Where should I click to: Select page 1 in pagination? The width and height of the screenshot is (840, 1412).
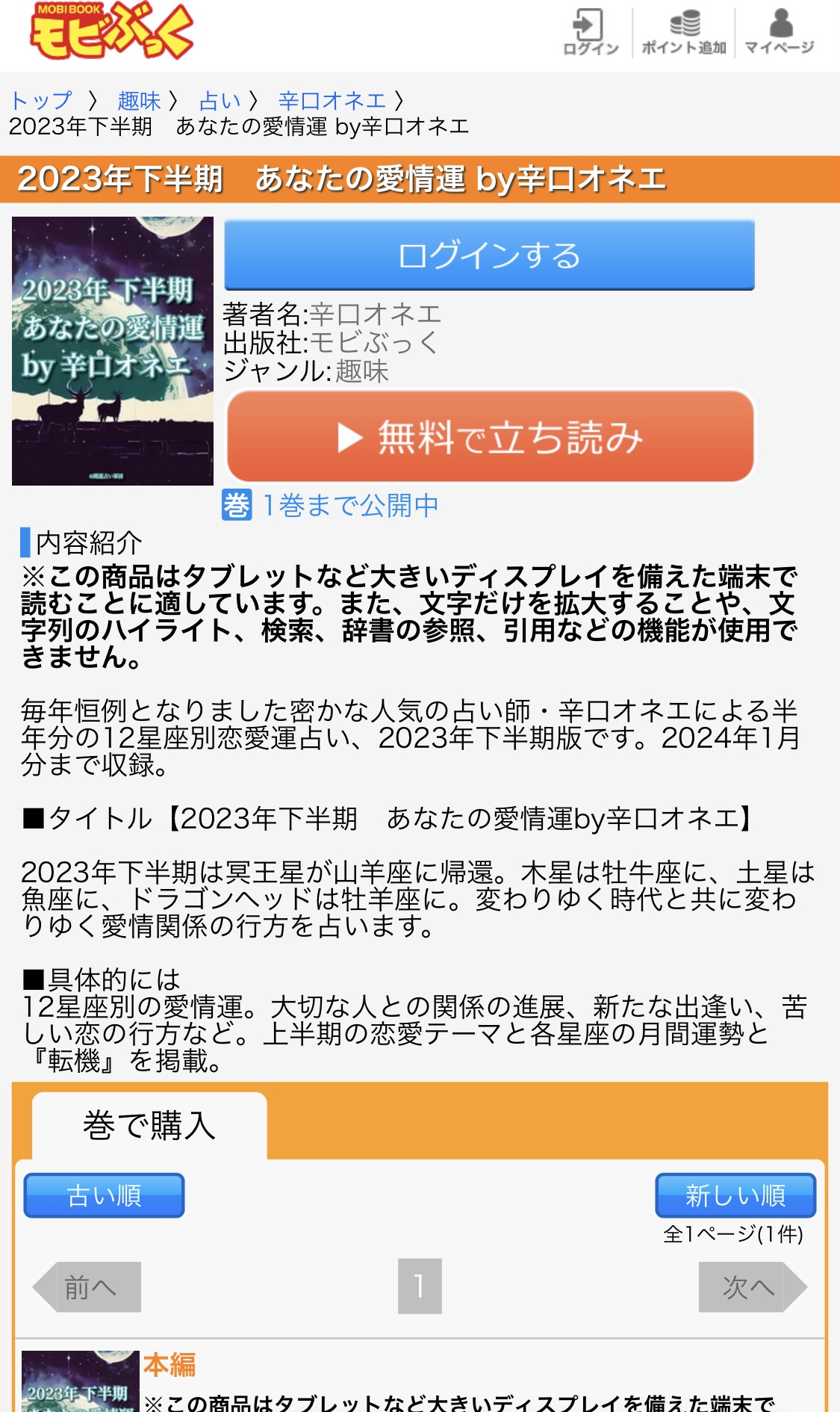click(420, 1286)
